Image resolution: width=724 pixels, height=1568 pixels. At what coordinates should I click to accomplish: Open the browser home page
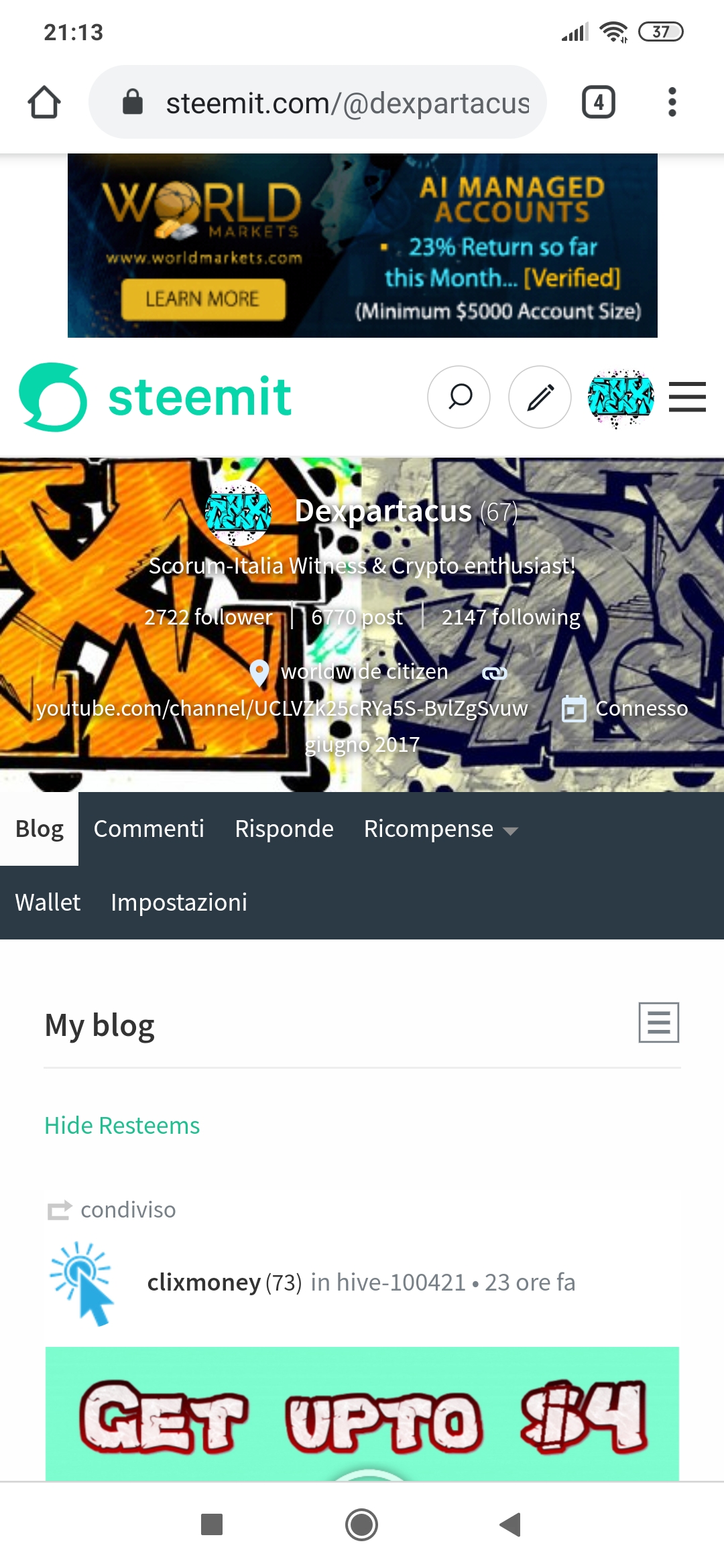[x=44, y=103]
